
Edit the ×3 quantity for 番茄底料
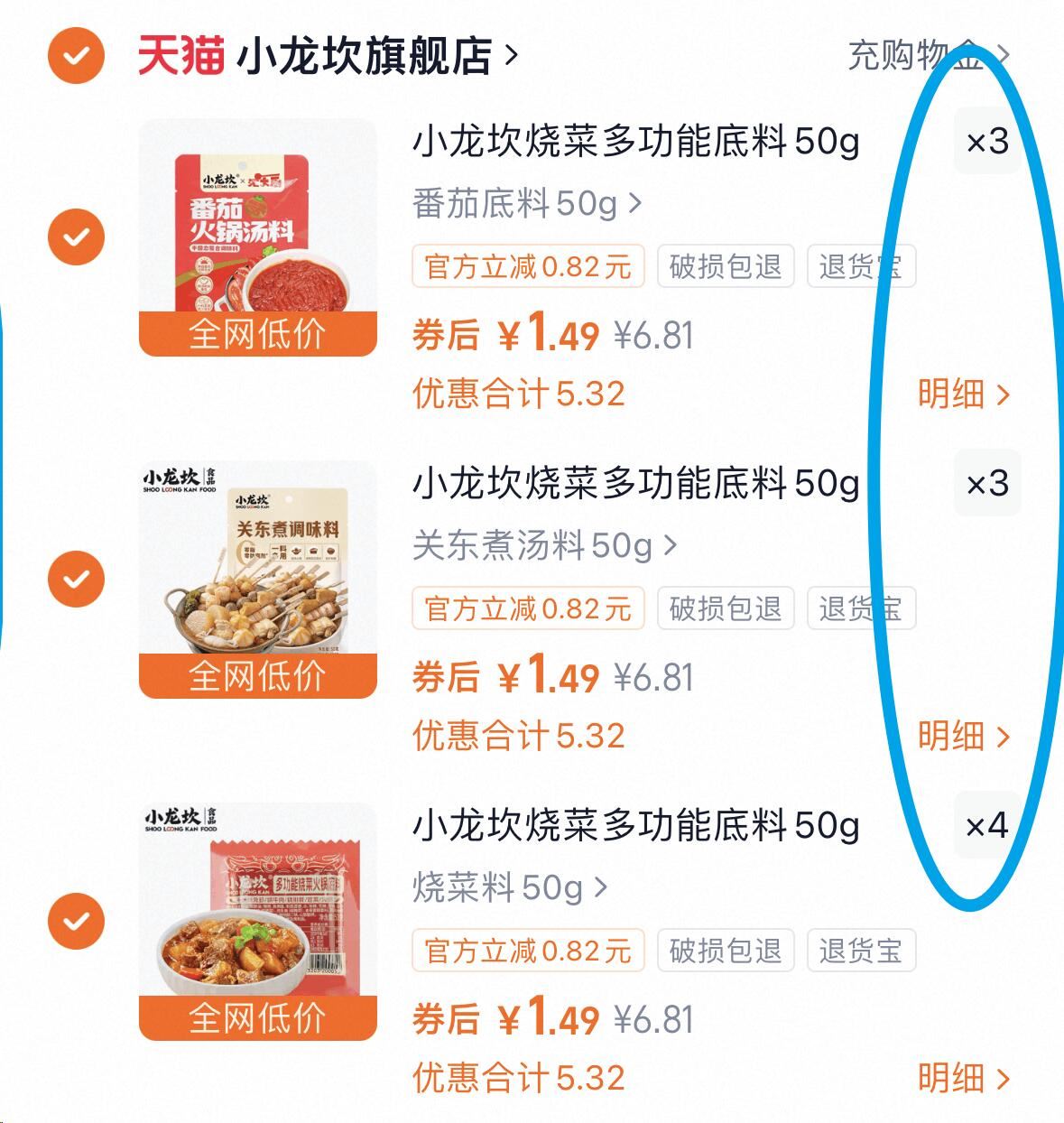[x=986, y=142]
